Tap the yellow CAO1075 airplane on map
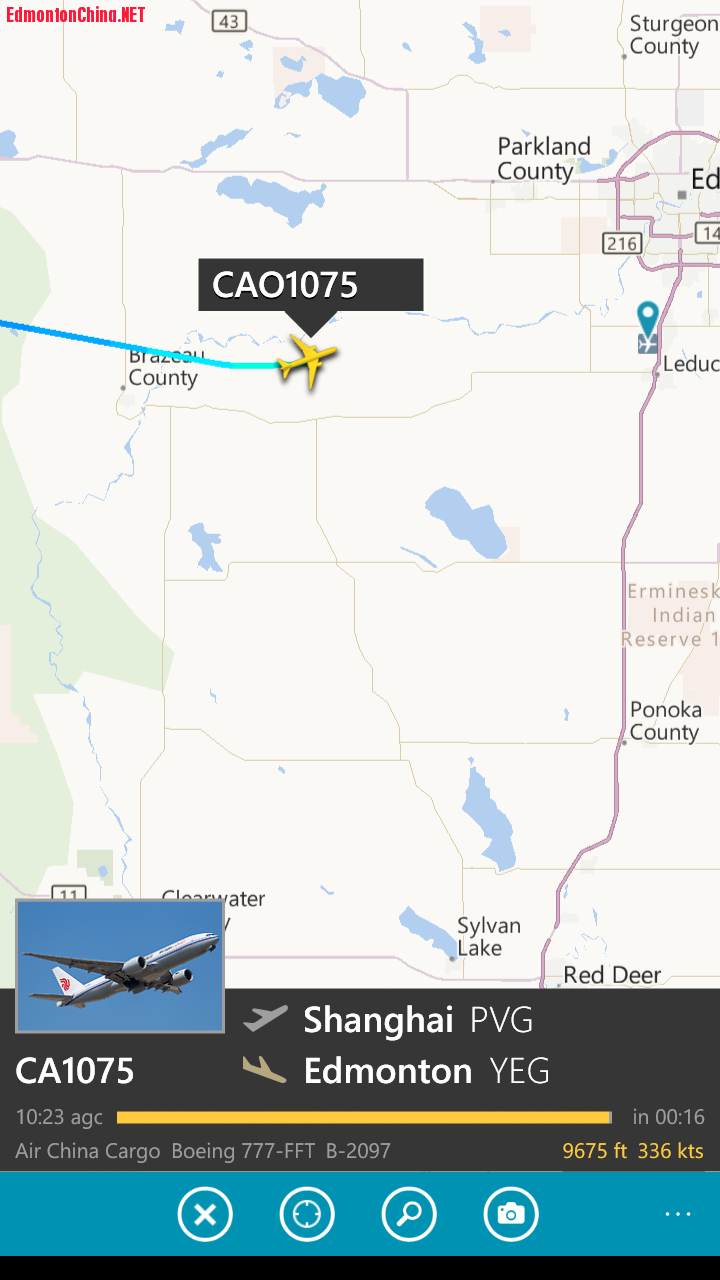This screenshot has width=720, height=1280. [307, 360]
